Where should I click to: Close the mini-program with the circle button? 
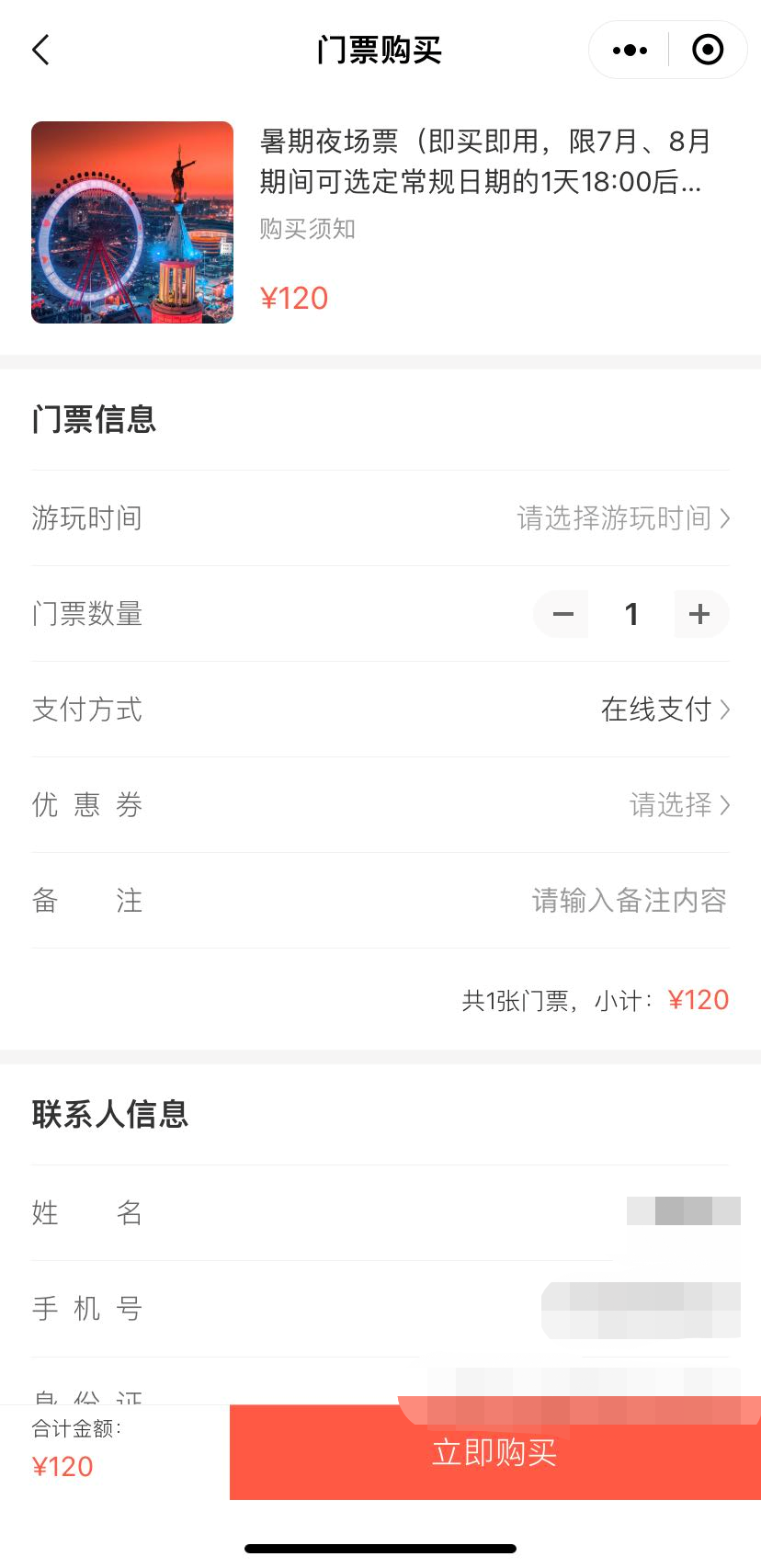click(708, 50)
